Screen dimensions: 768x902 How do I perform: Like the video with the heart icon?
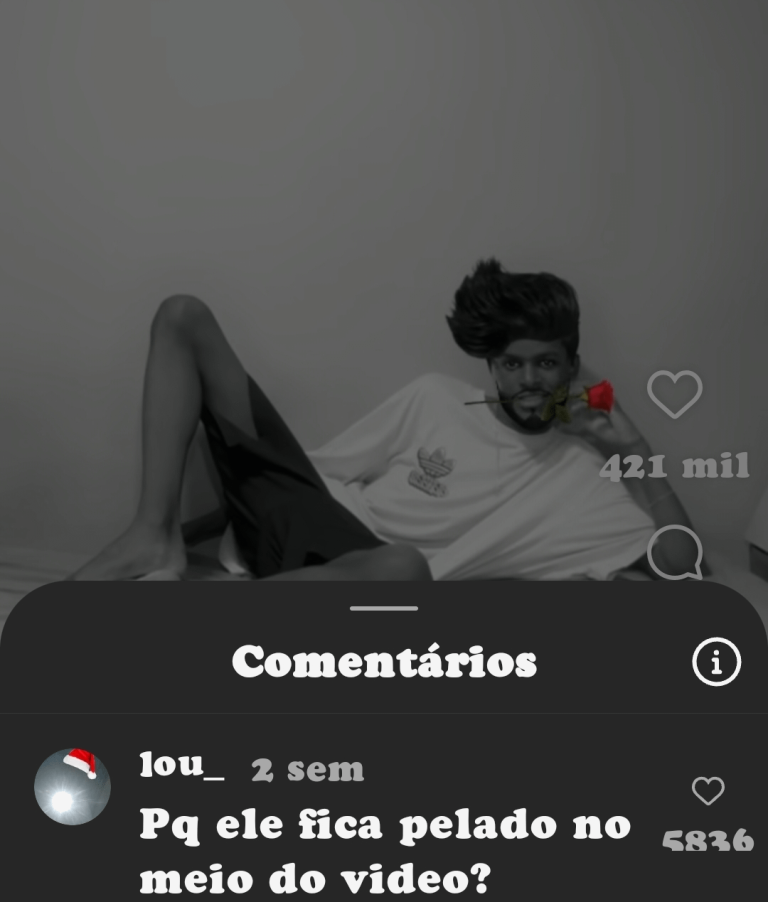pyautogui.click(x=675, y=394)
